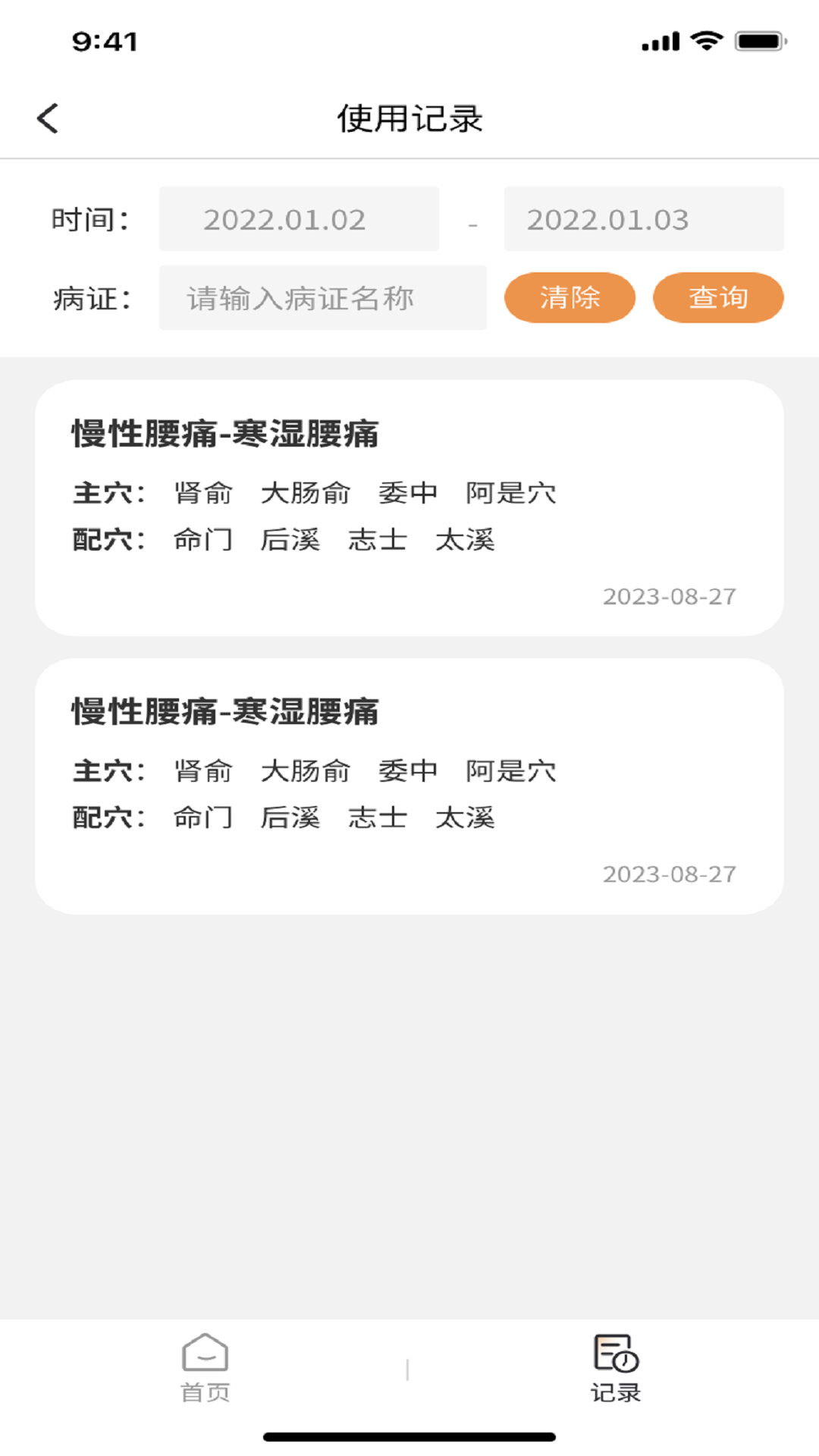Tap the 清除 clear button
The height and width of the screenshot is (1456, 819).
click(x=569, y=297)
